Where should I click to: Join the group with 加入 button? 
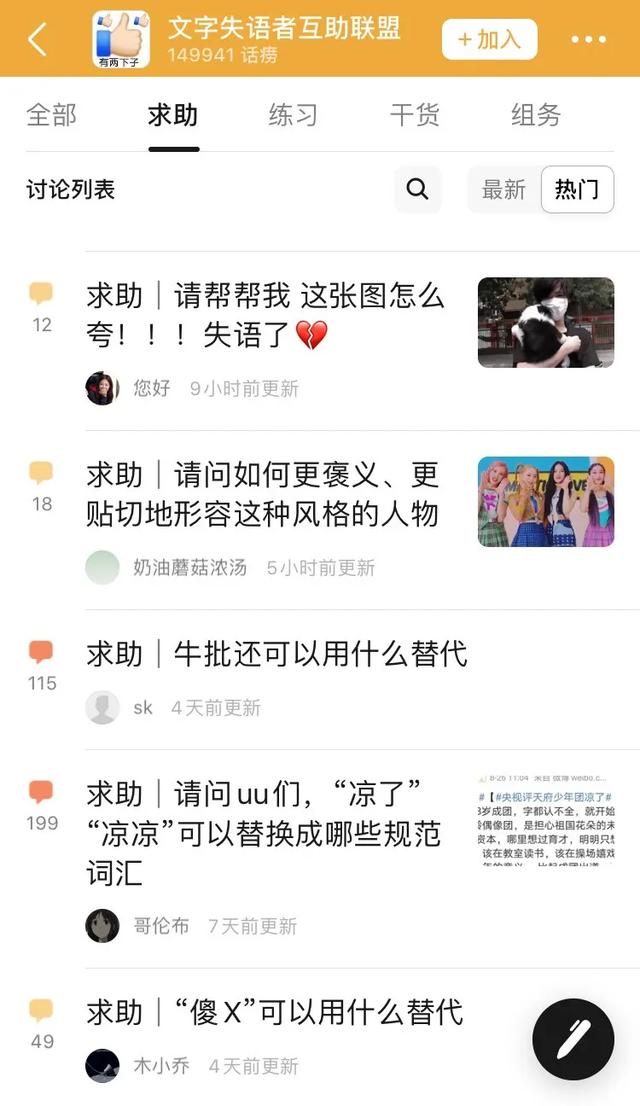click(489, 40)
